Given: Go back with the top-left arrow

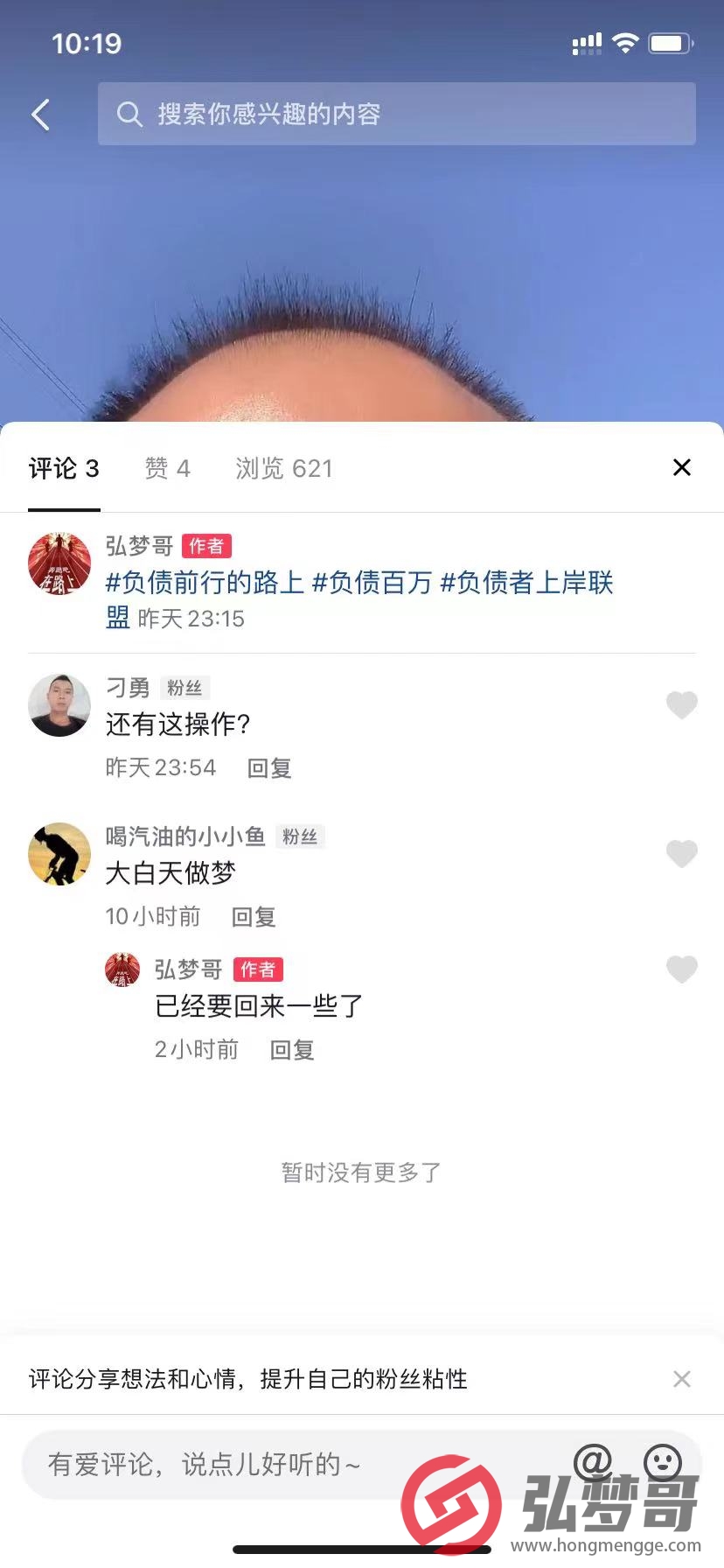Looking at the screenshot, I should click(40, 115).
